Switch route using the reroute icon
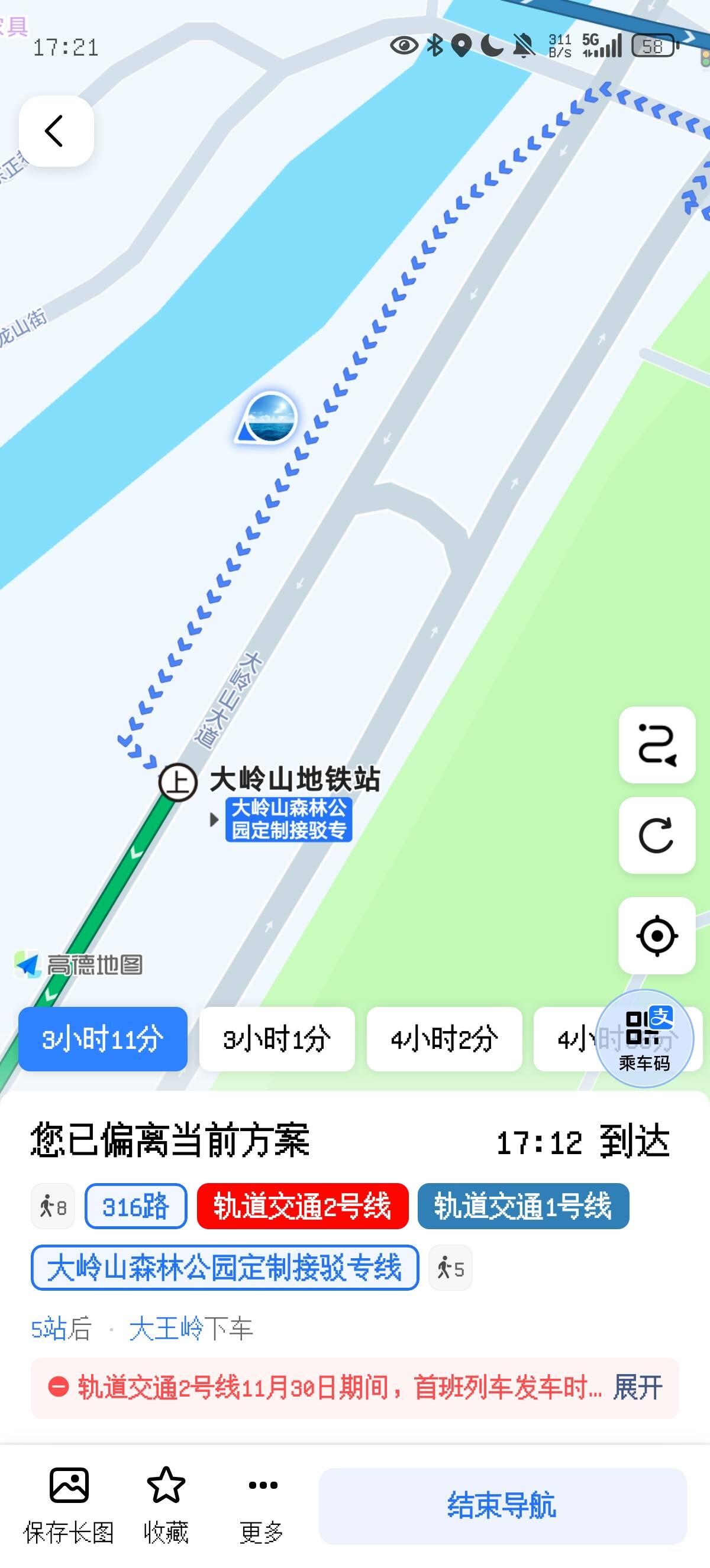 [656, 744]
